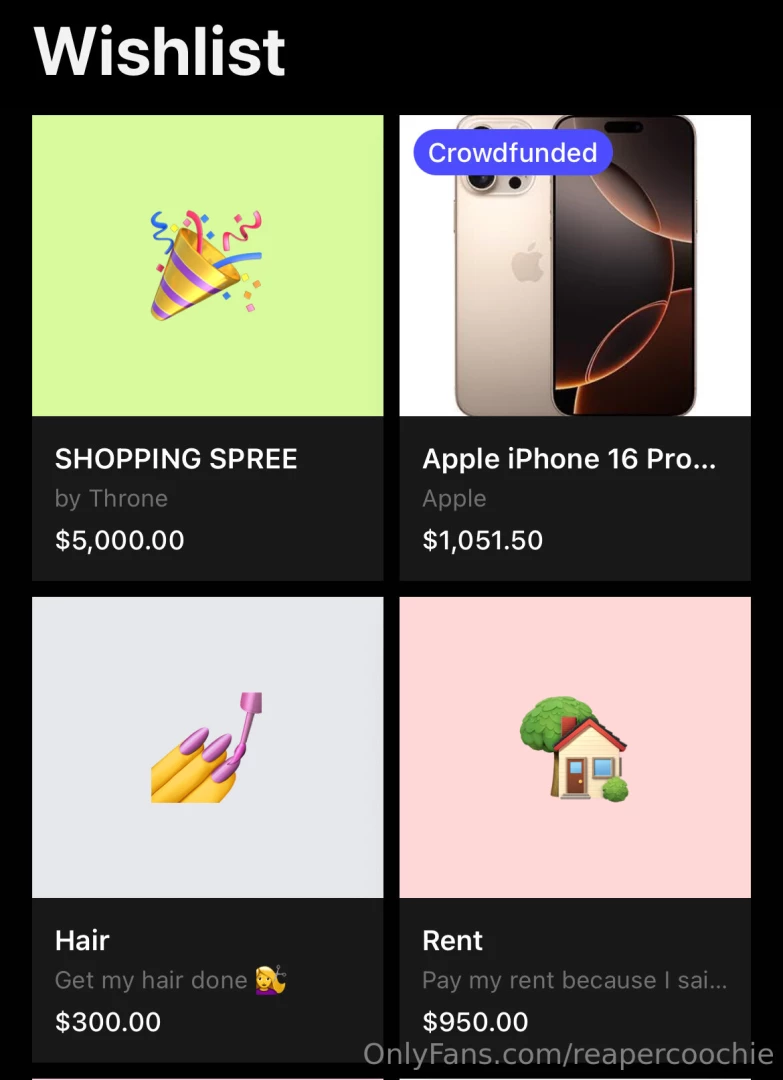
Task: View the Apple iPhone 16 Pro card
Action: 575,347
